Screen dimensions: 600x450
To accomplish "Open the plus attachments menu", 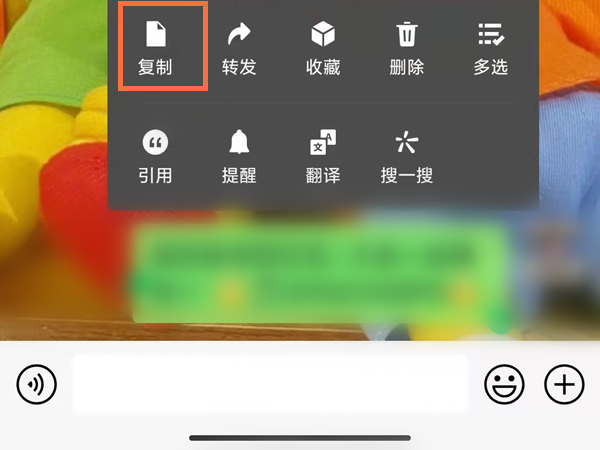I will coord(564,383).
